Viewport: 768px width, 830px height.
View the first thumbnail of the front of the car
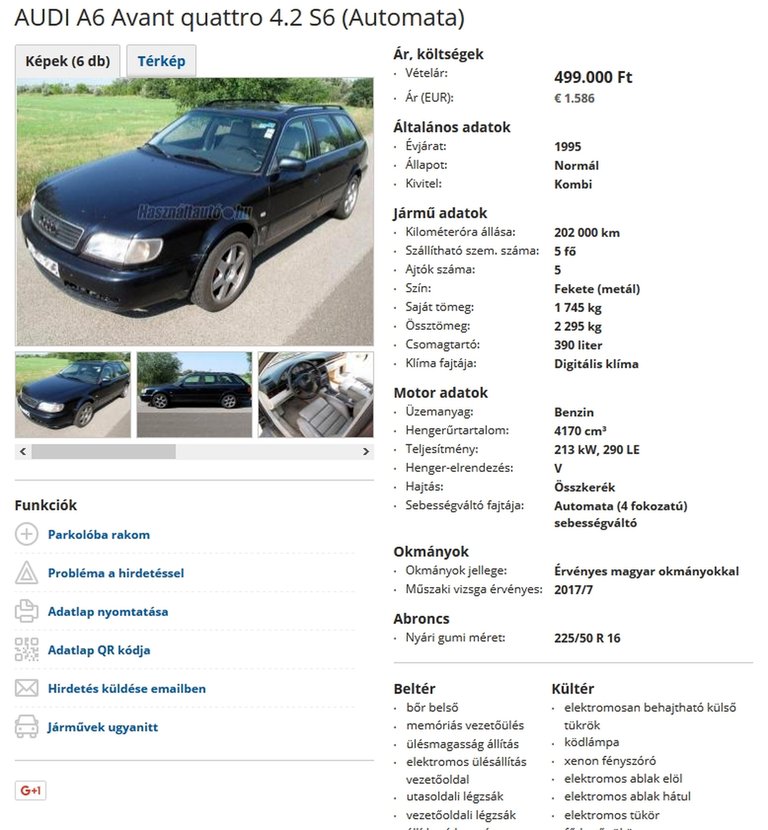click(x=73, y=394)
